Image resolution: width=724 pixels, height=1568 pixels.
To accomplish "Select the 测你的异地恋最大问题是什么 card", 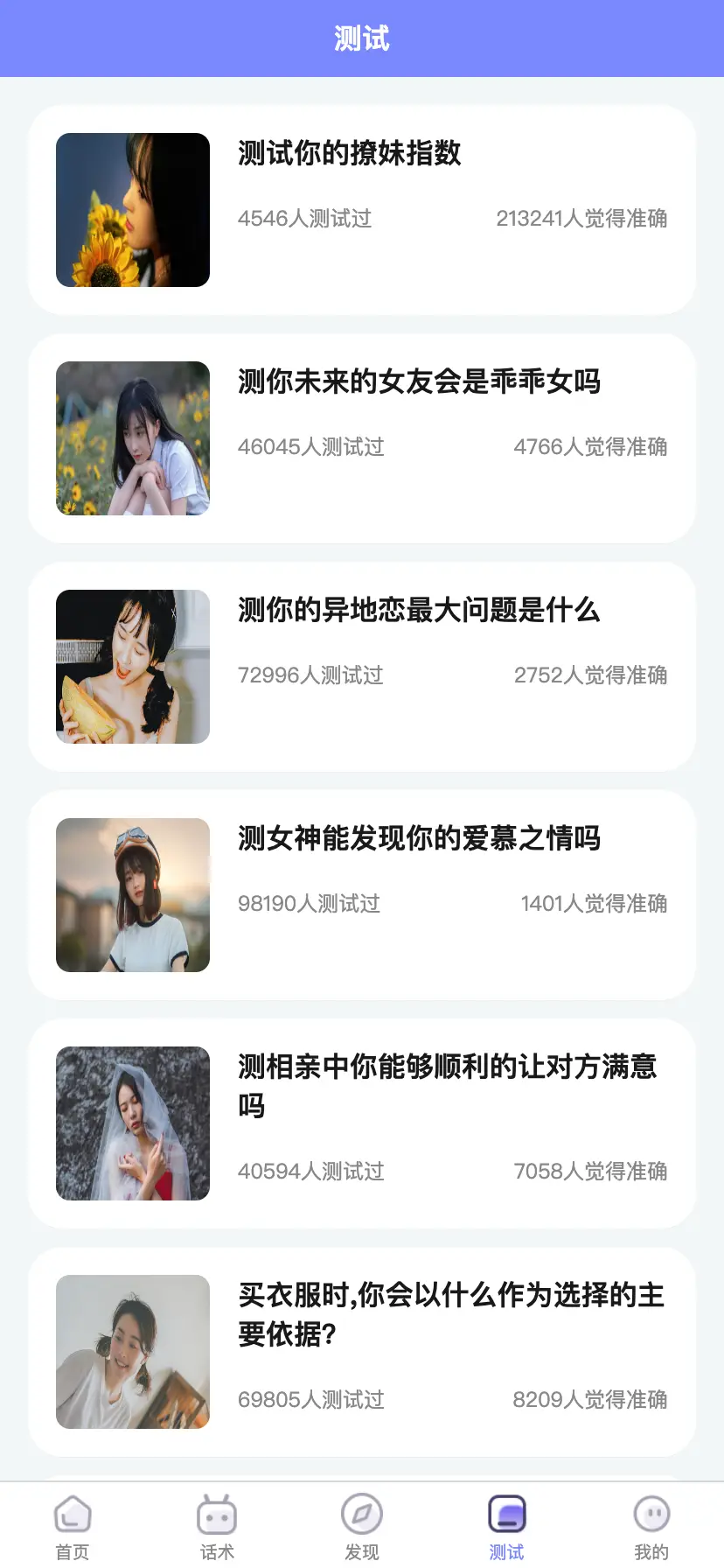I will pos(362,667).
